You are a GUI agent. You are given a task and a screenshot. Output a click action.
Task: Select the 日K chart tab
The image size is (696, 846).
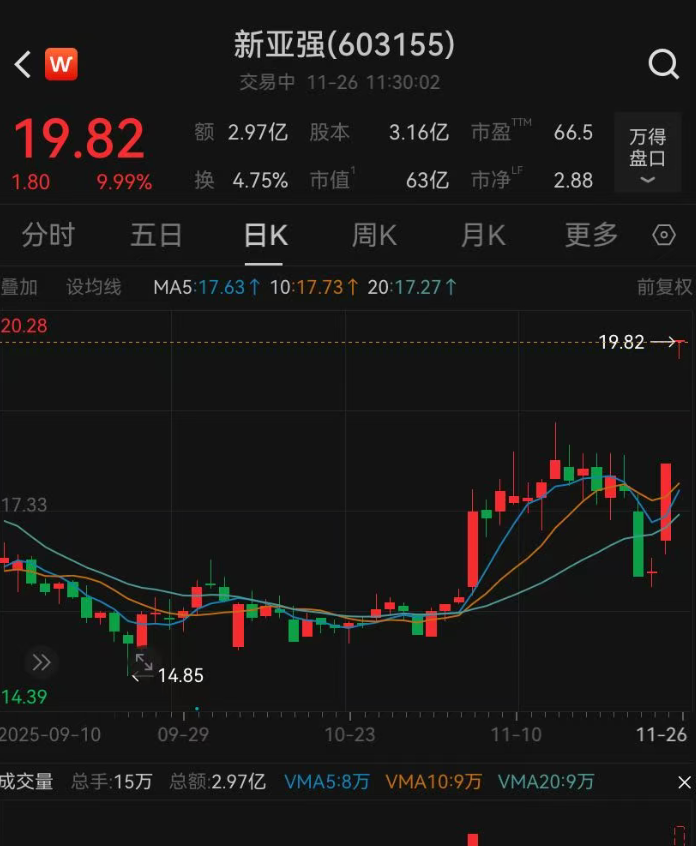pyautogui.click(x=266, y=235)
